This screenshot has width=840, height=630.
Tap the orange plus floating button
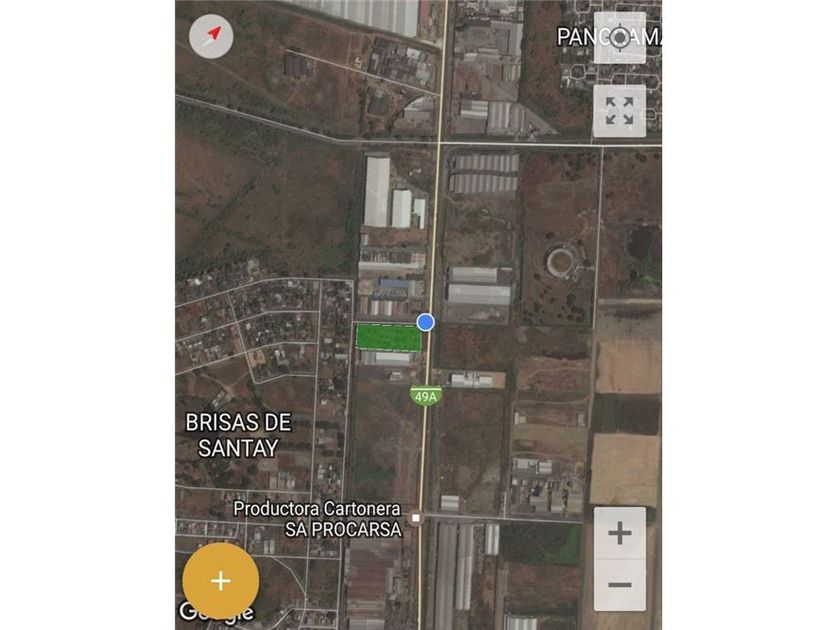pos(220,581)
